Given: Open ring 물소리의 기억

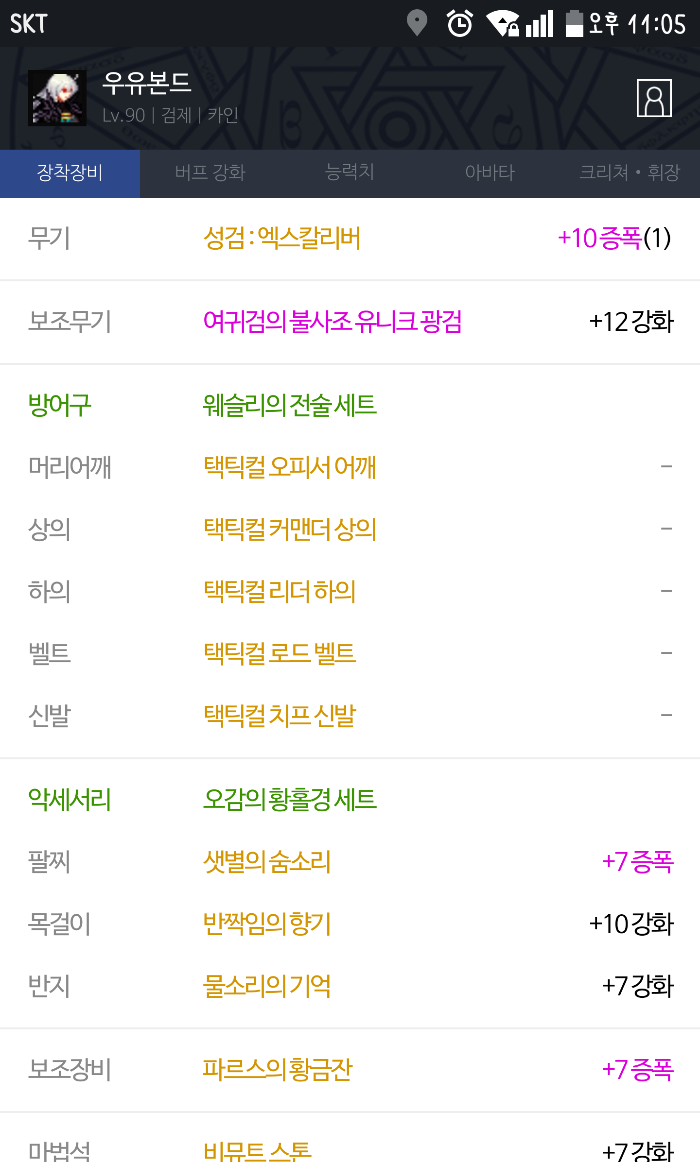Looking at the screenshot, I should click(x=266, y=986).
